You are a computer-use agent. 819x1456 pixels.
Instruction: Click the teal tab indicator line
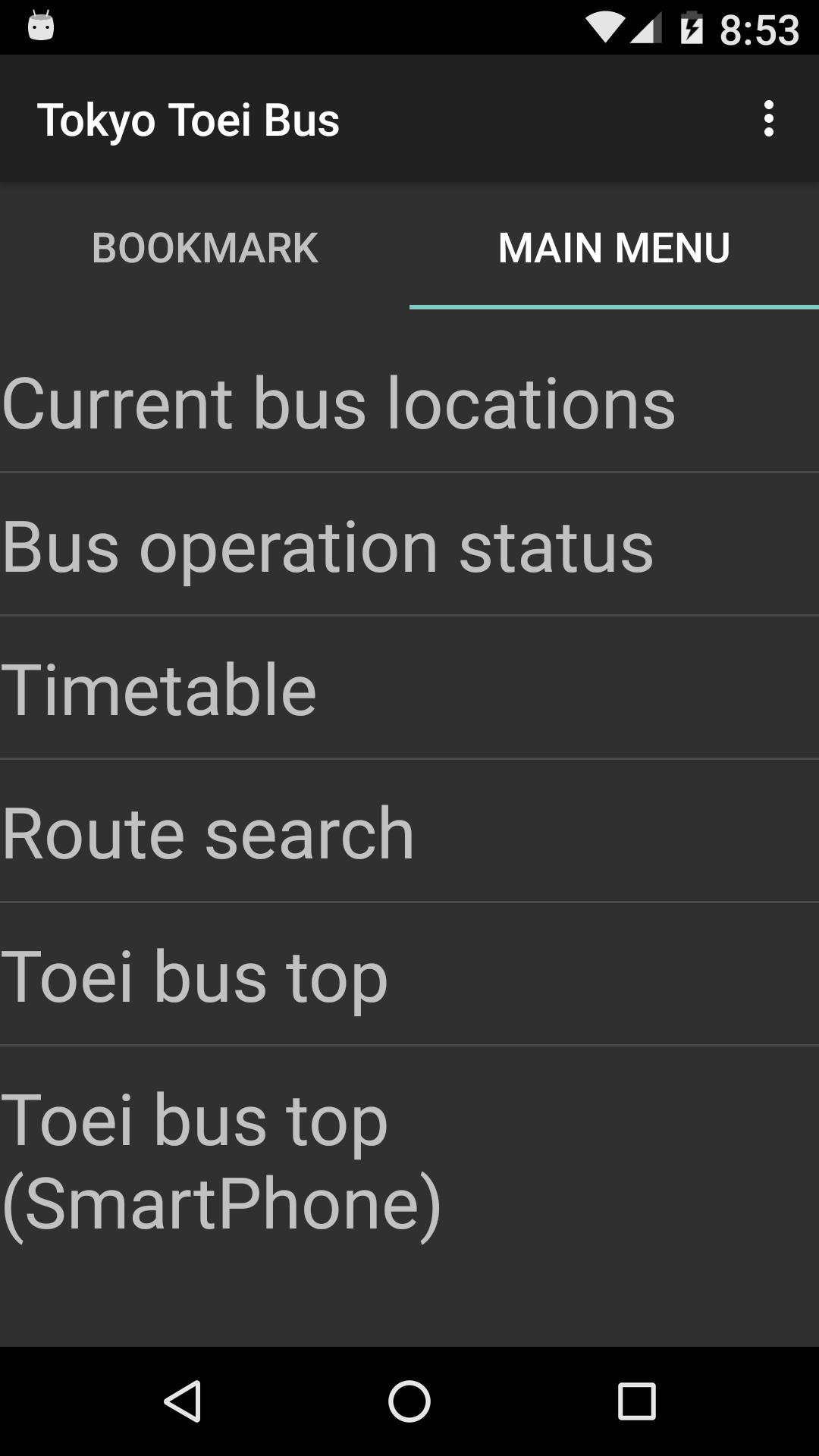coord(614,306)
